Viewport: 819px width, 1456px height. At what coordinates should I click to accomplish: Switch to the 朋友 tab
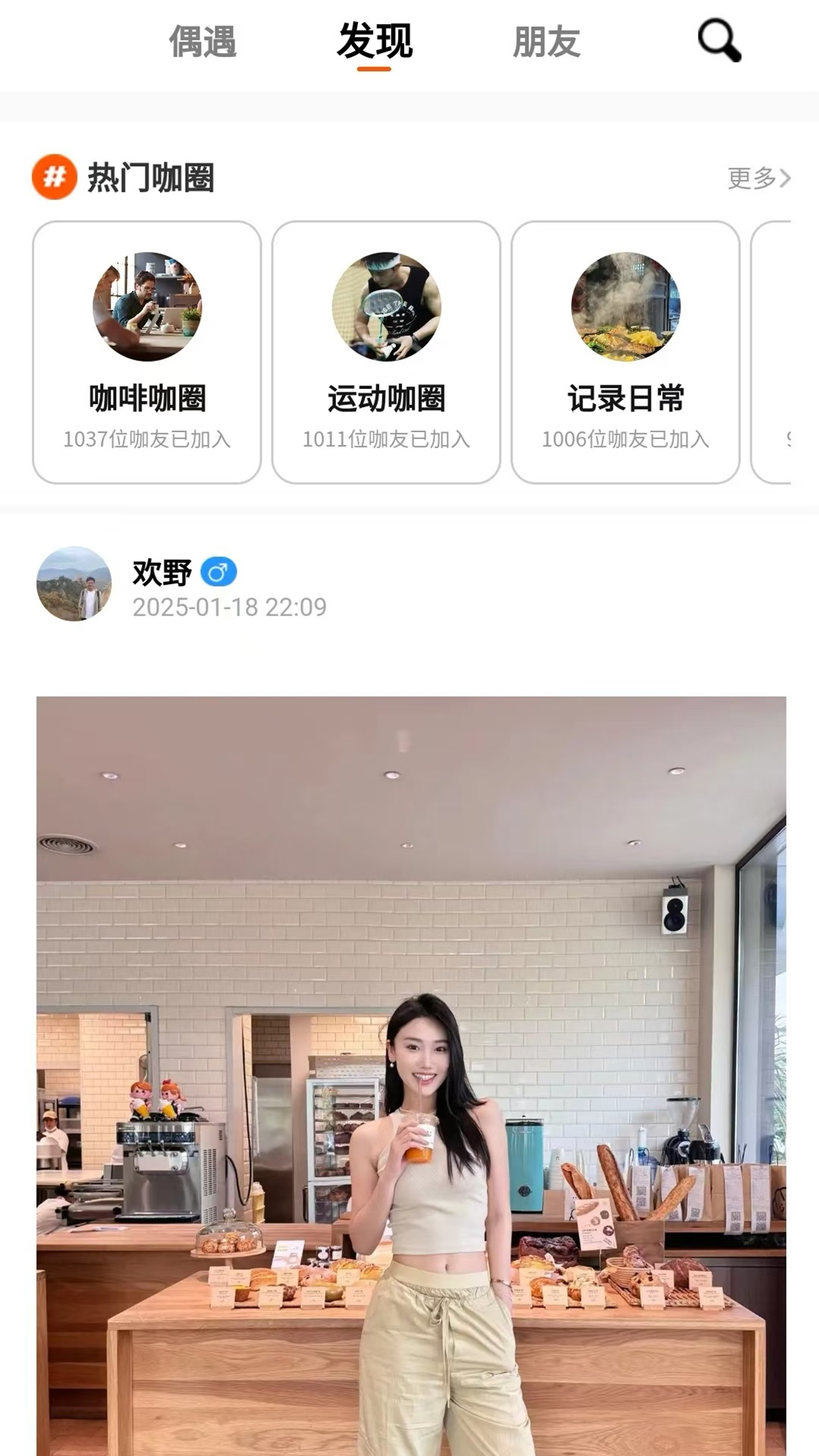(548, 42)
